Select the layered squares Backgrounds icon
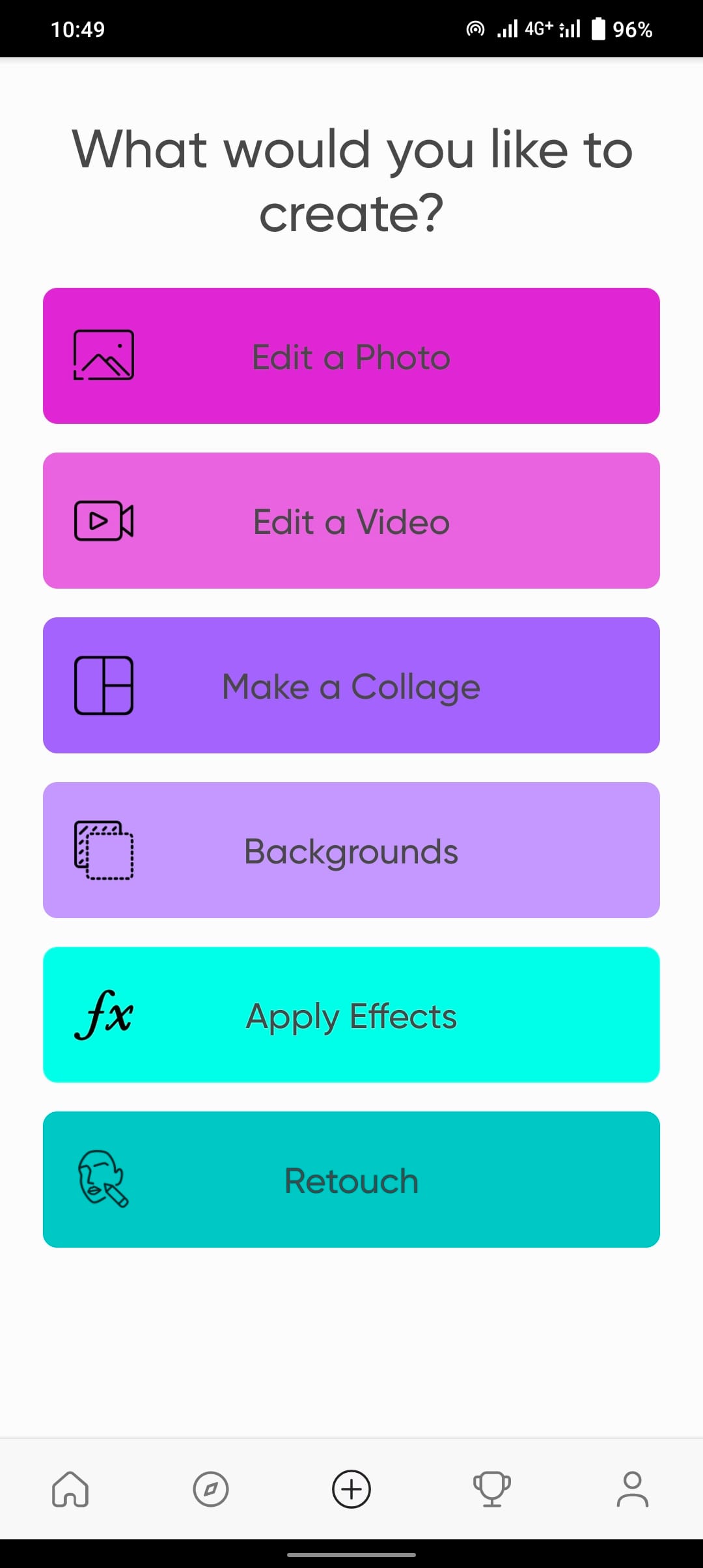 104,851
